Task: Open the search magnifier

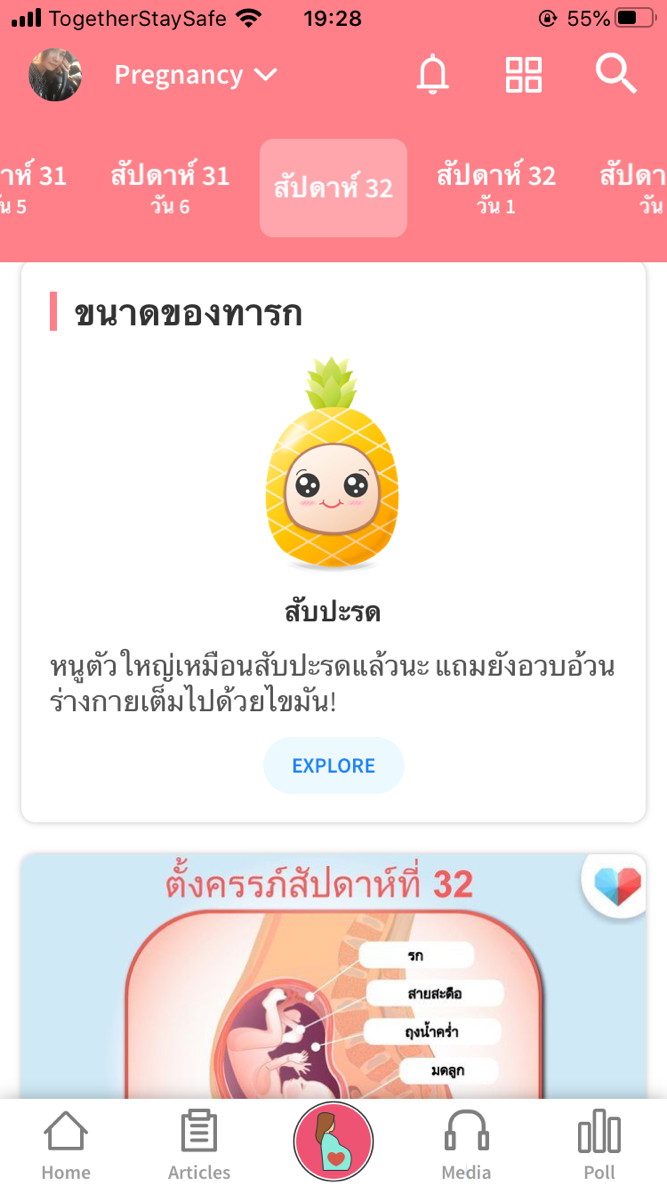Action: [x=616, y=75]
